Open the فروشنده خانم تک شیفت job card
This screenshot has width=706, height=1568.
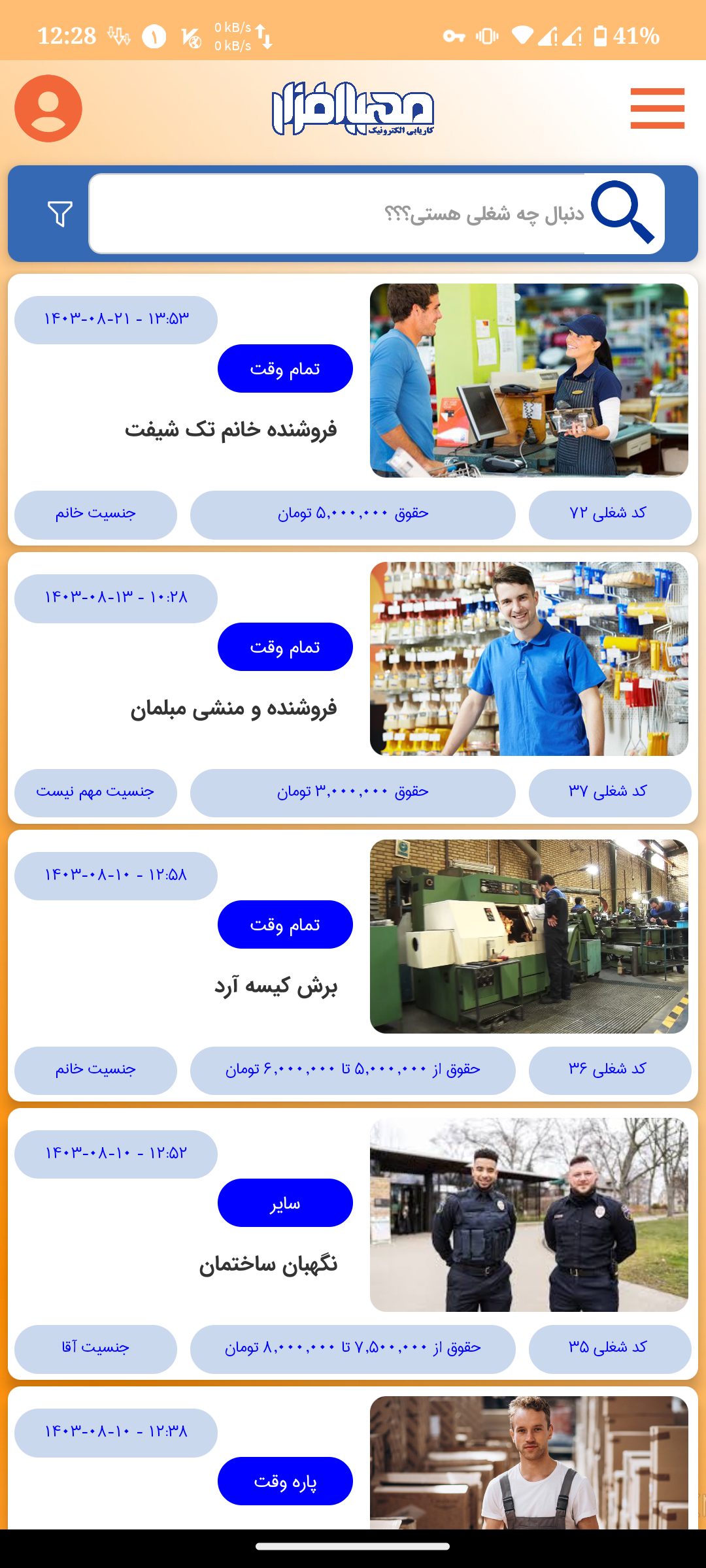(353, 410)
